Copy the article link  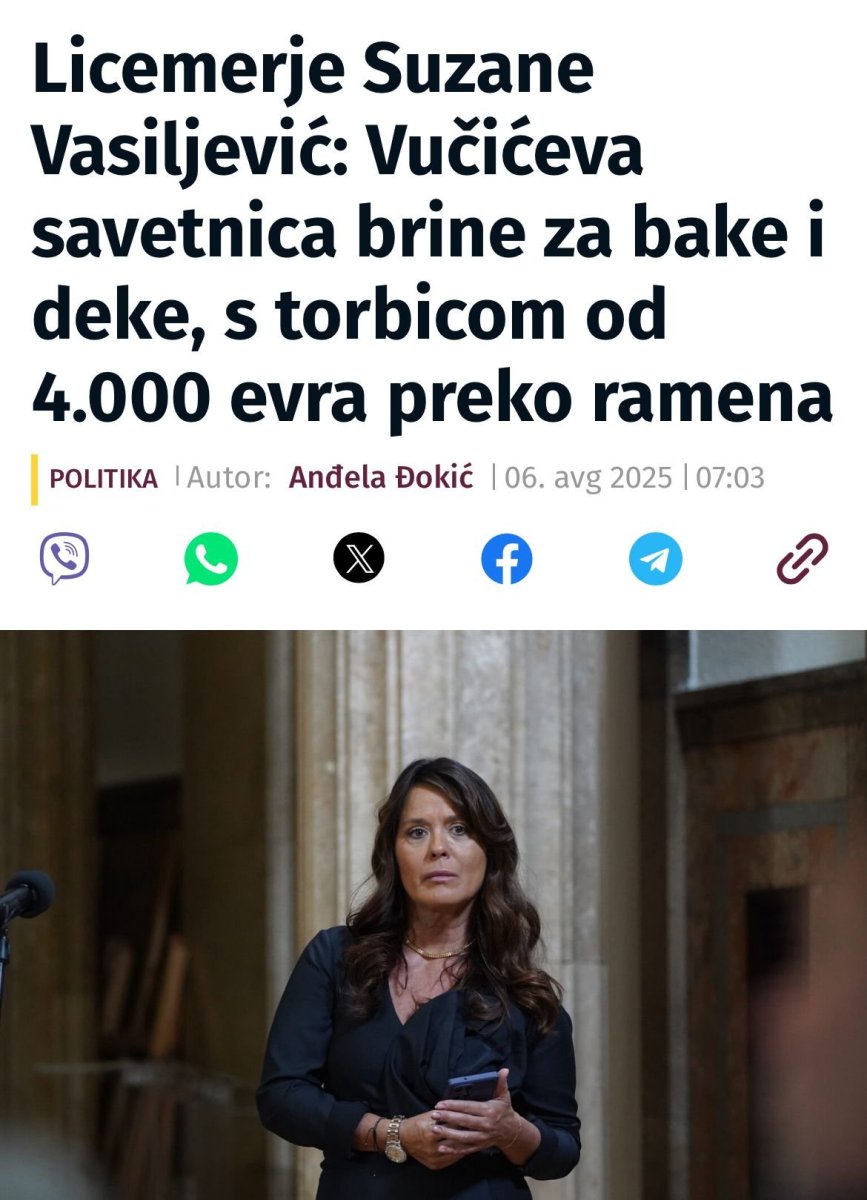pyautogui.click(x=802, y=558)
